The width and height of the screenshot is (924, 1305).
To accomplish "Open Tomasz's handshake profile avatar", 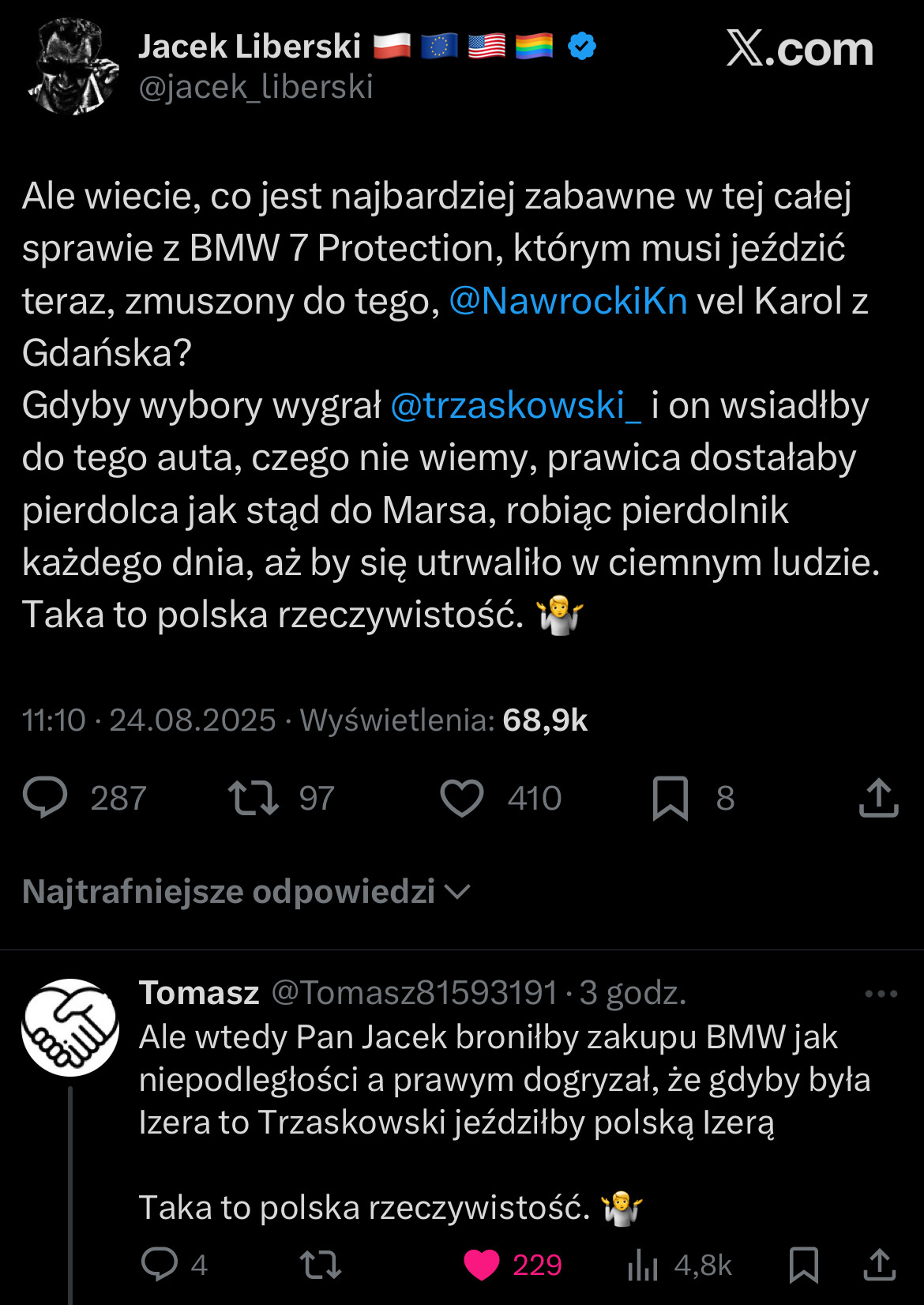I will point(70,1027).
